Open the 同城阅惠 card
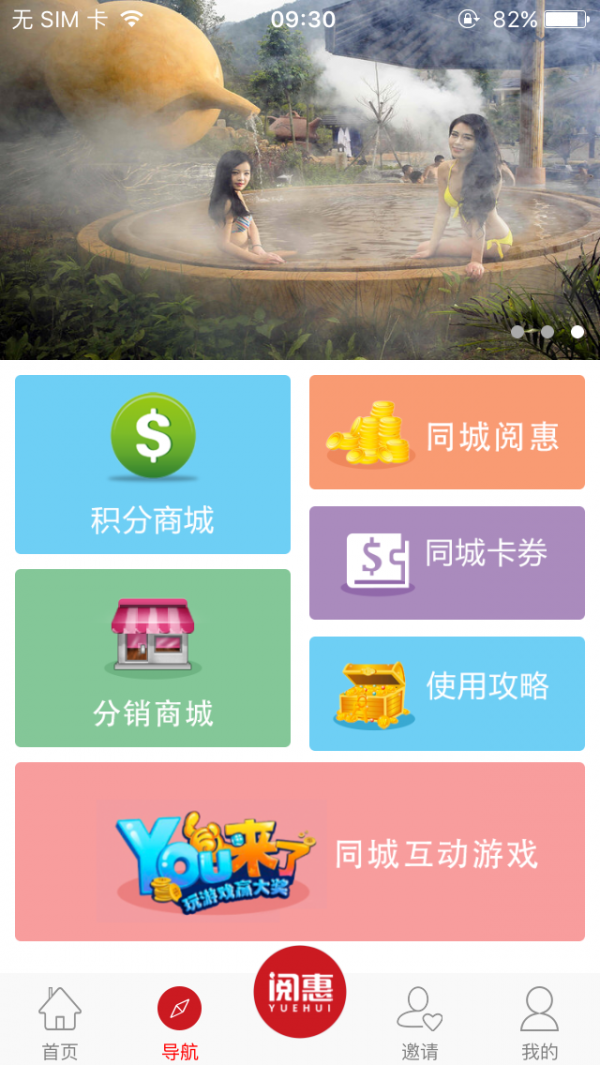The width and height of the screenshot is (600, 1065). 447,432
